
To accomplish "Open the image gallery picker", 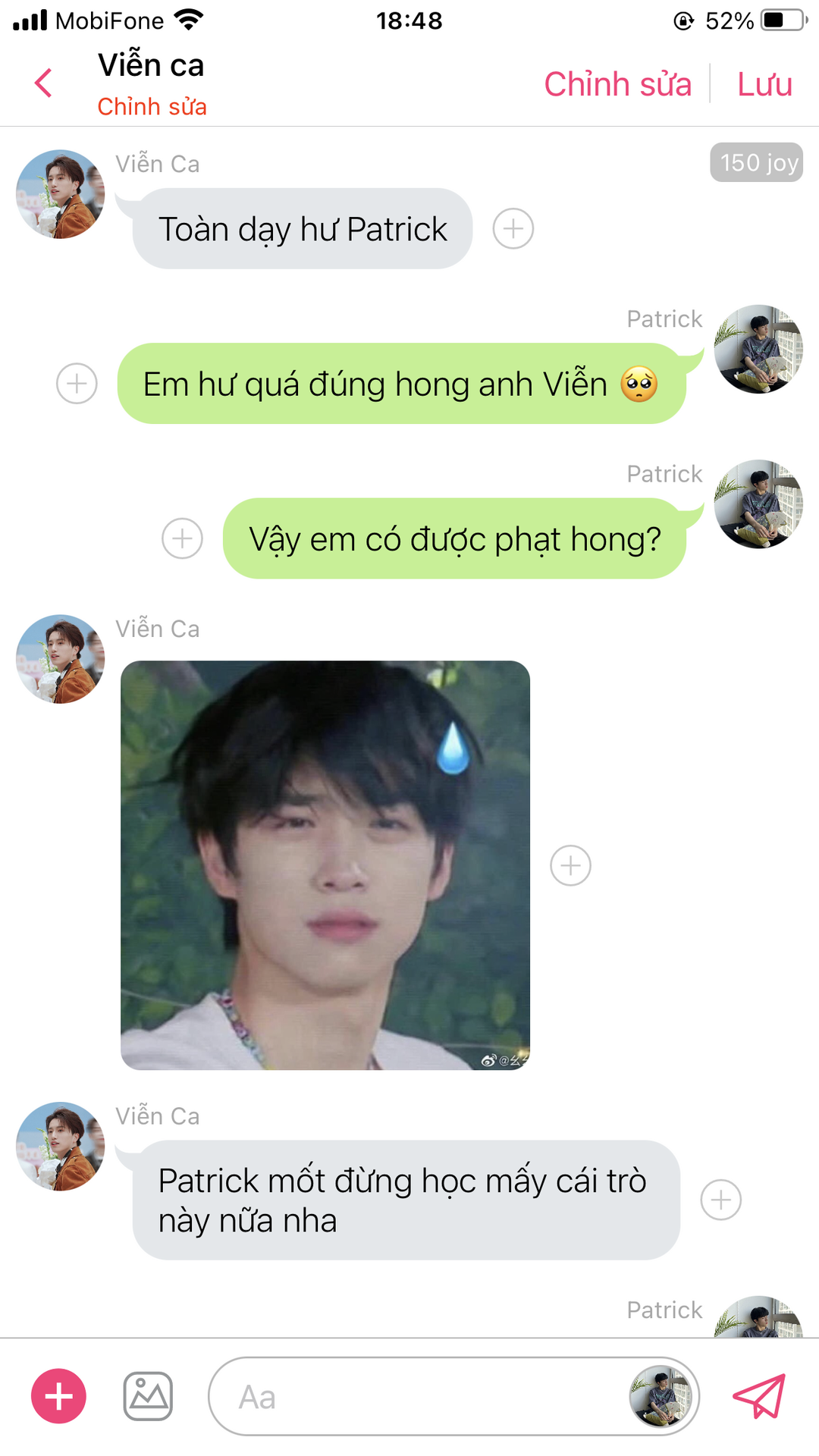I will pyautogui.click(x=148, y=1396).
